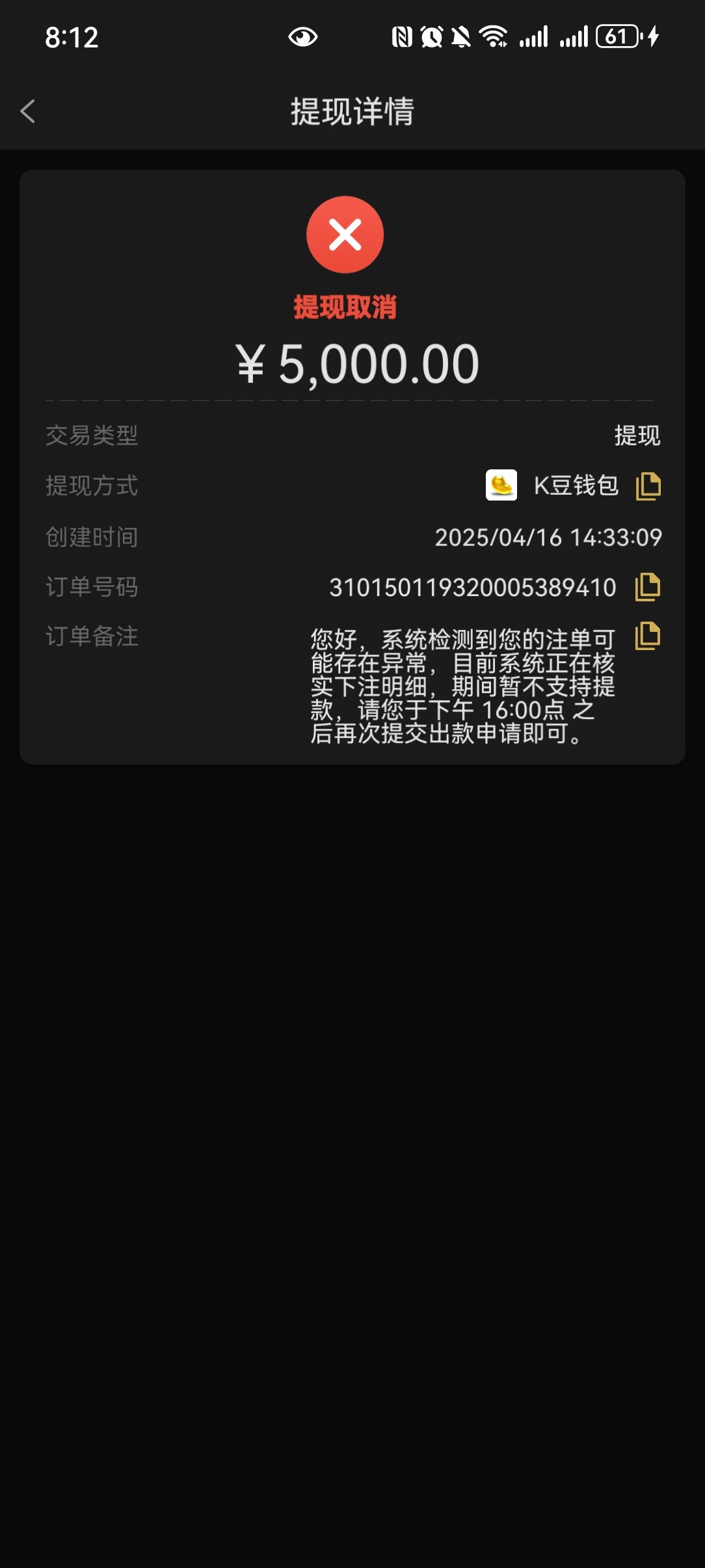Screen dimensions: 705x1568
Task: Go back from the 提现详情 page
Action: click(x=28, y=111)
